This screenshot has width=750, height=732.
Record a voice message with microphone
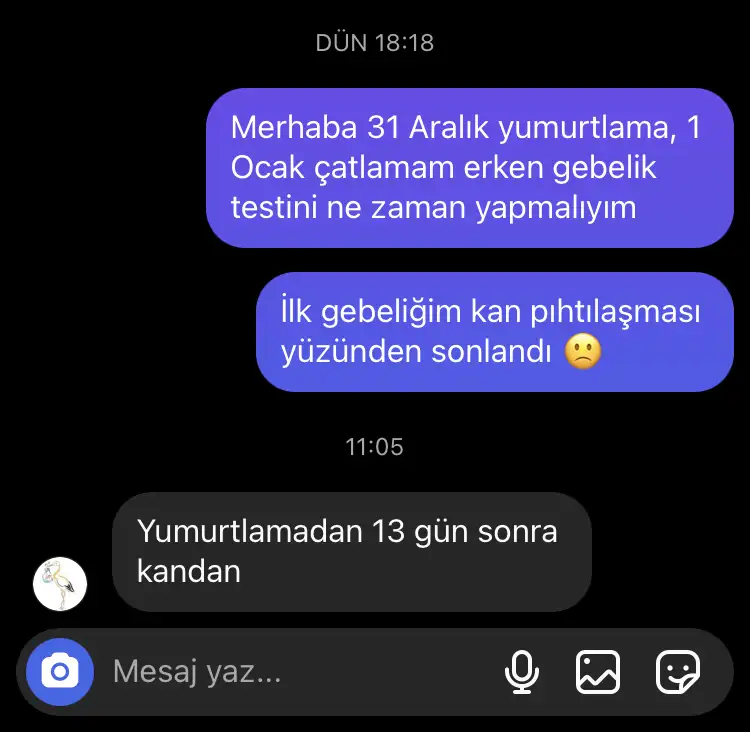[520, 672]
